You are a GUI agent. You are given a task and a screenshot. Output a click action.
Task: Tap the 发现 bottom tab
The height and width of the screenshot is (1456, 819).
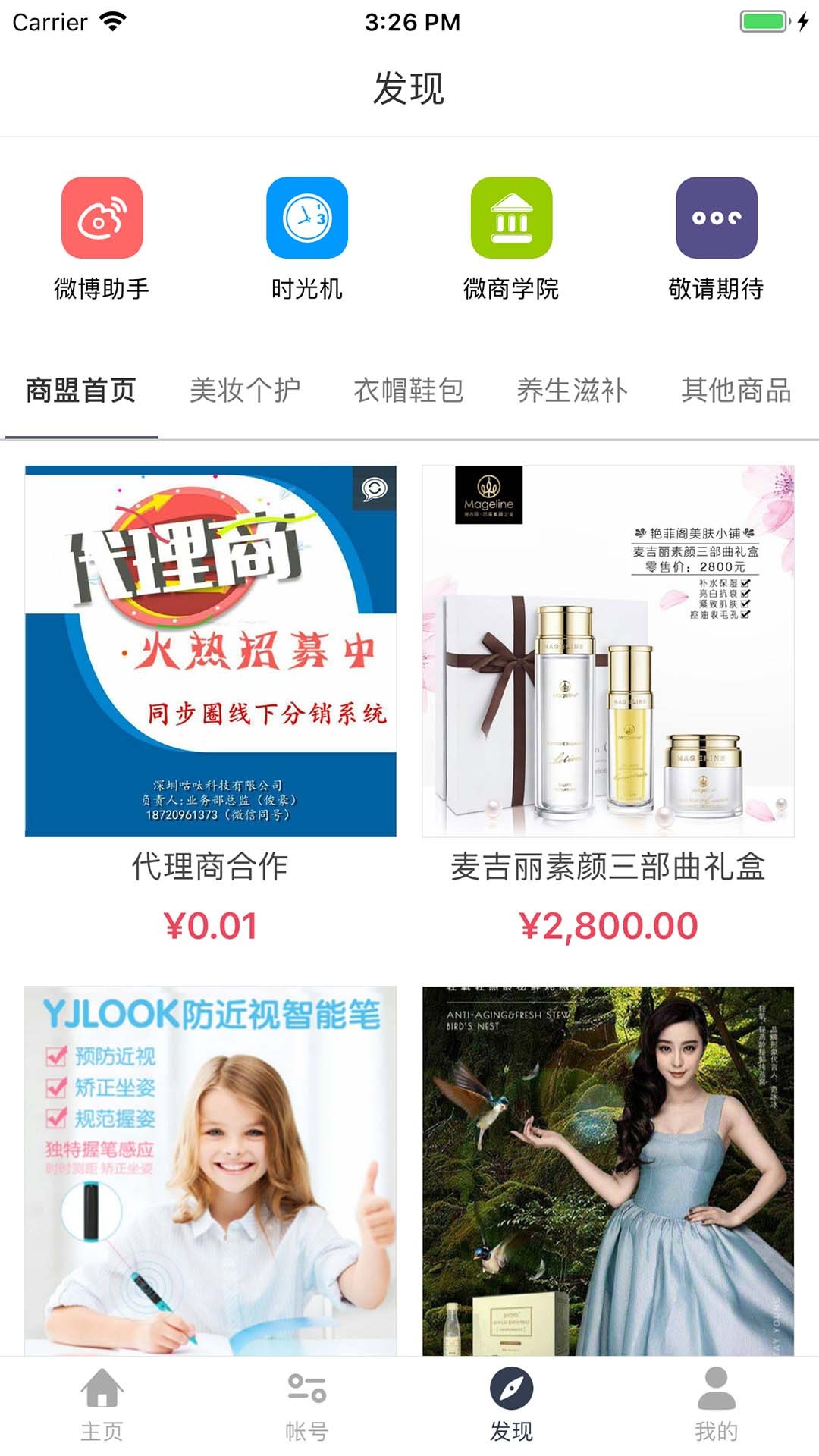pos(512,1404)
